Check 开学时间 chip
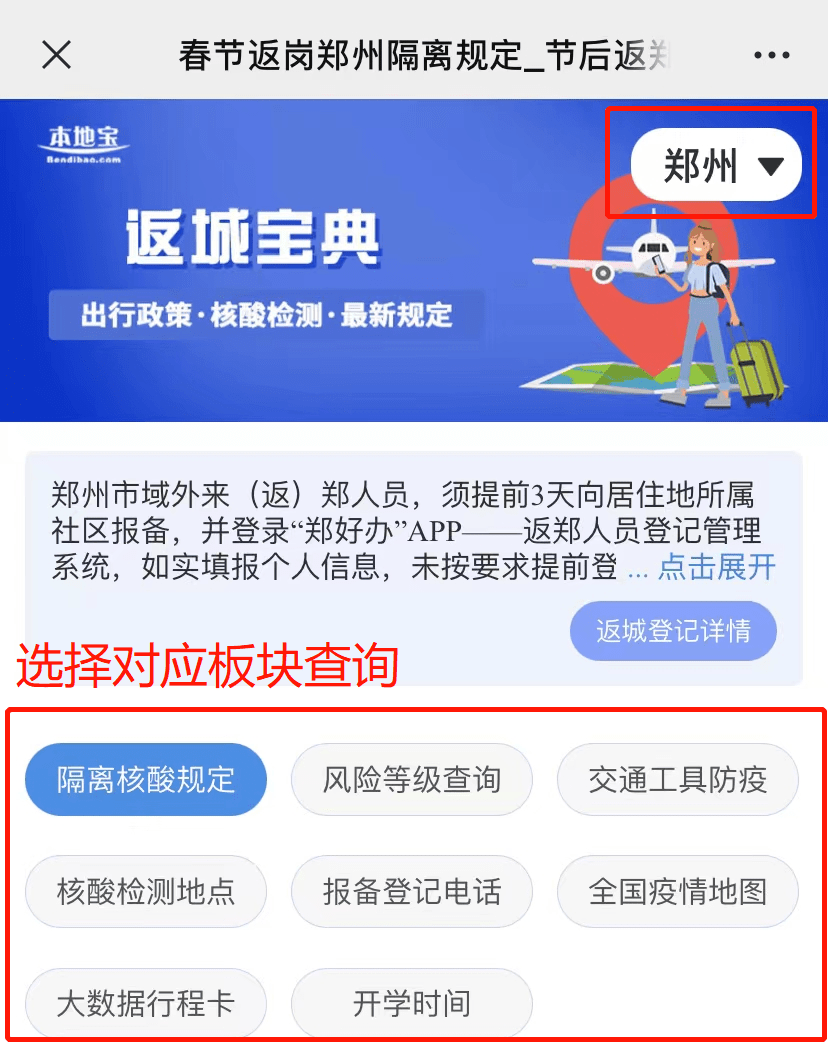 point(411,1003)
